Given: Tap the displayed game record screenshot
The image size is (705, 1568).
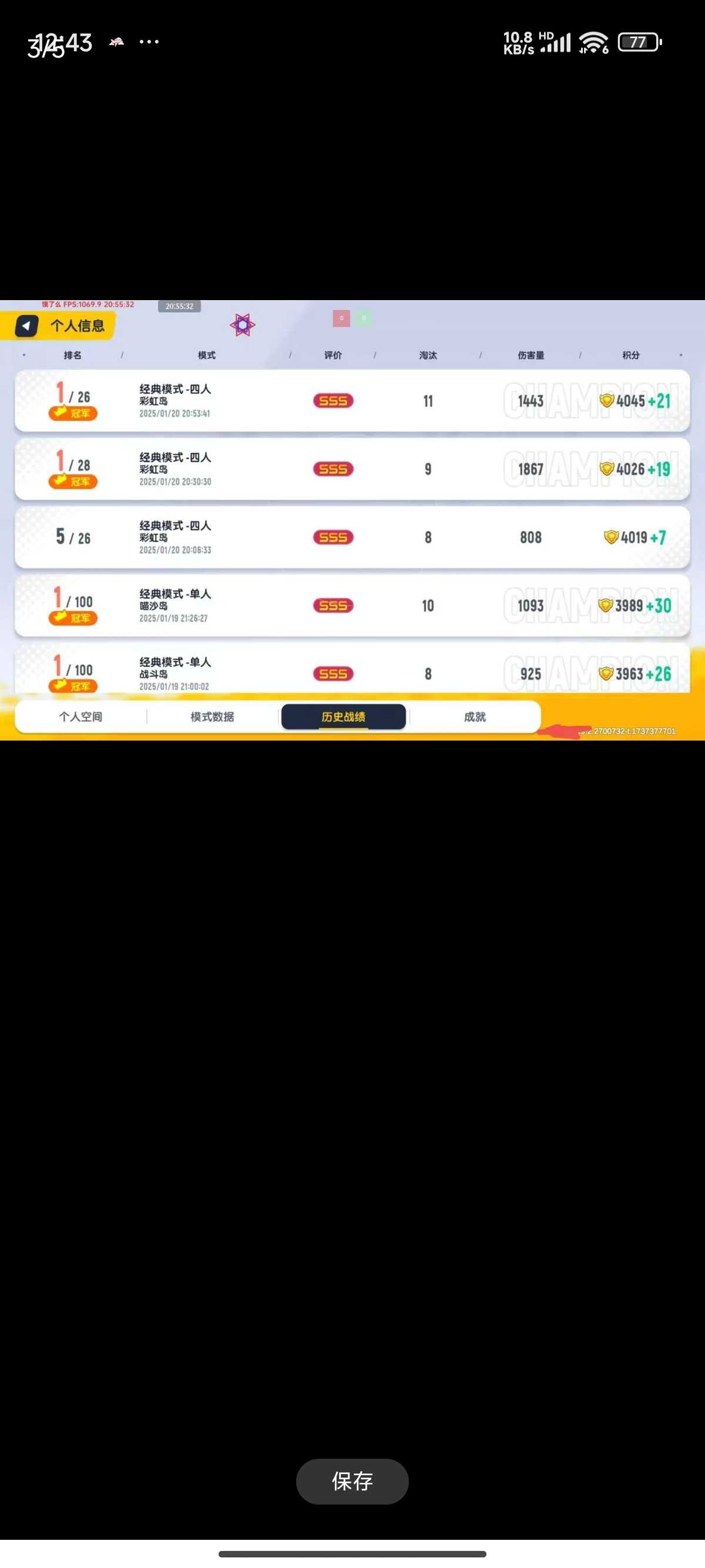Looking at the screenshot, I should click(352, 520).
